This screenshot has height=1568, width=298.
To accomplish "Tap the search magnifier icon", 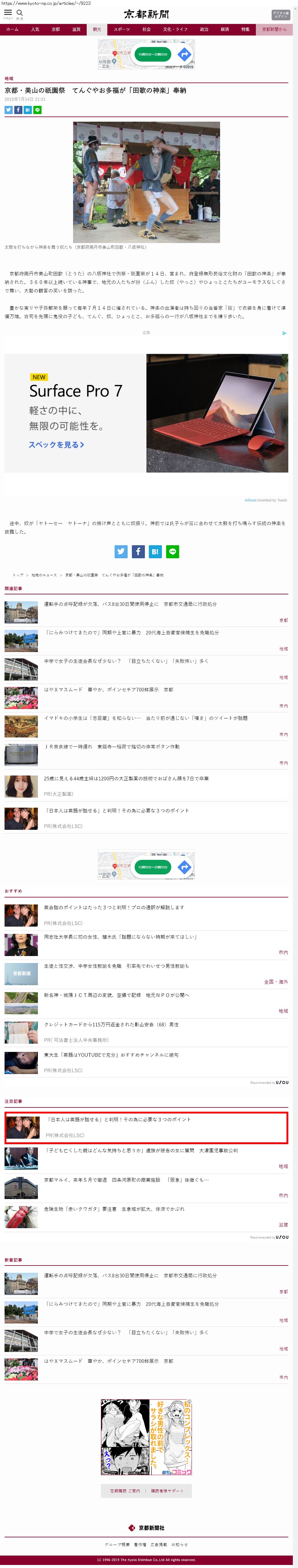I will click(x=19, y=13).
